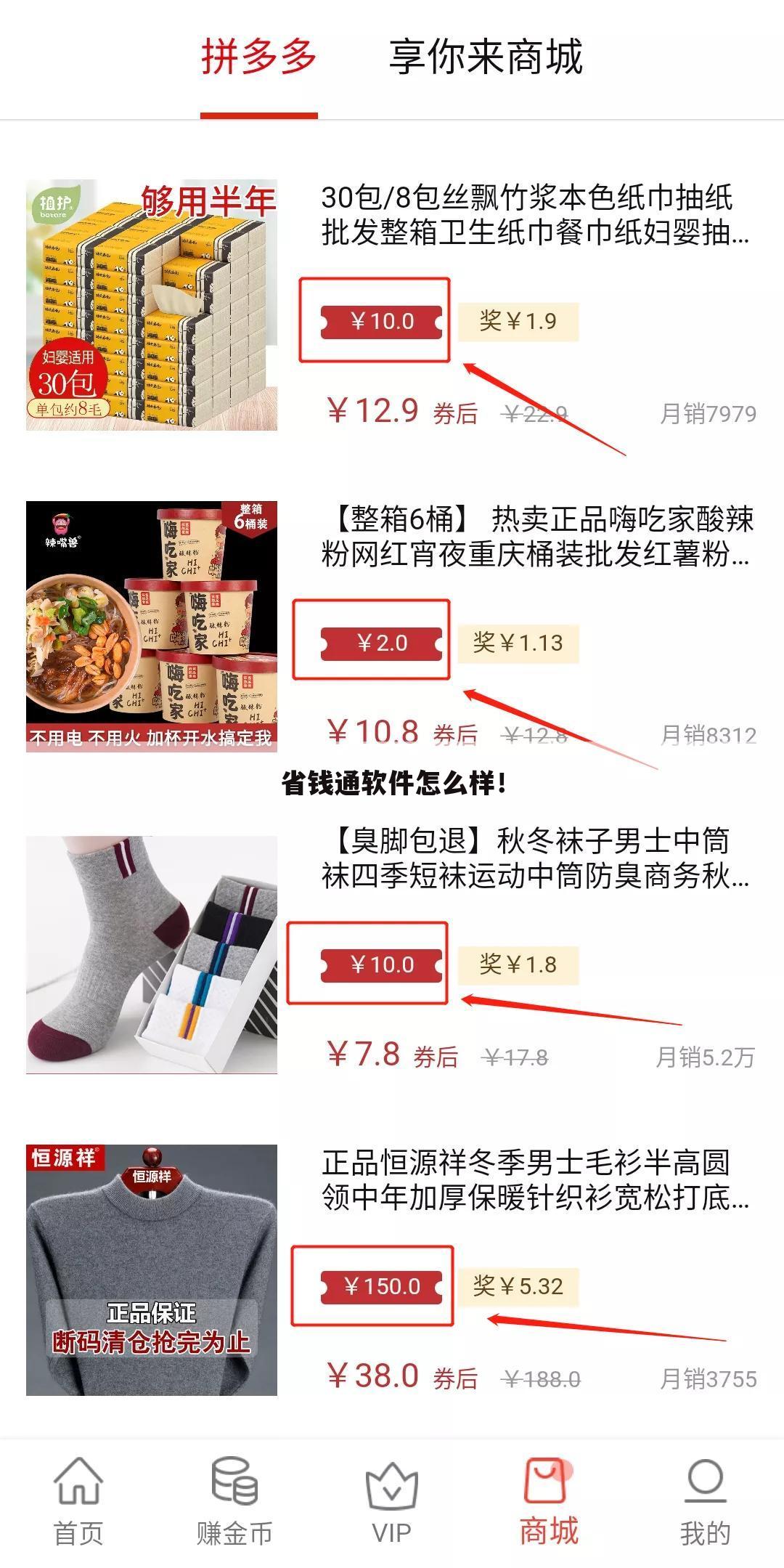Go to the 首页 home tab
This screenshot has width=784, height=1568.
[78, 1502]
